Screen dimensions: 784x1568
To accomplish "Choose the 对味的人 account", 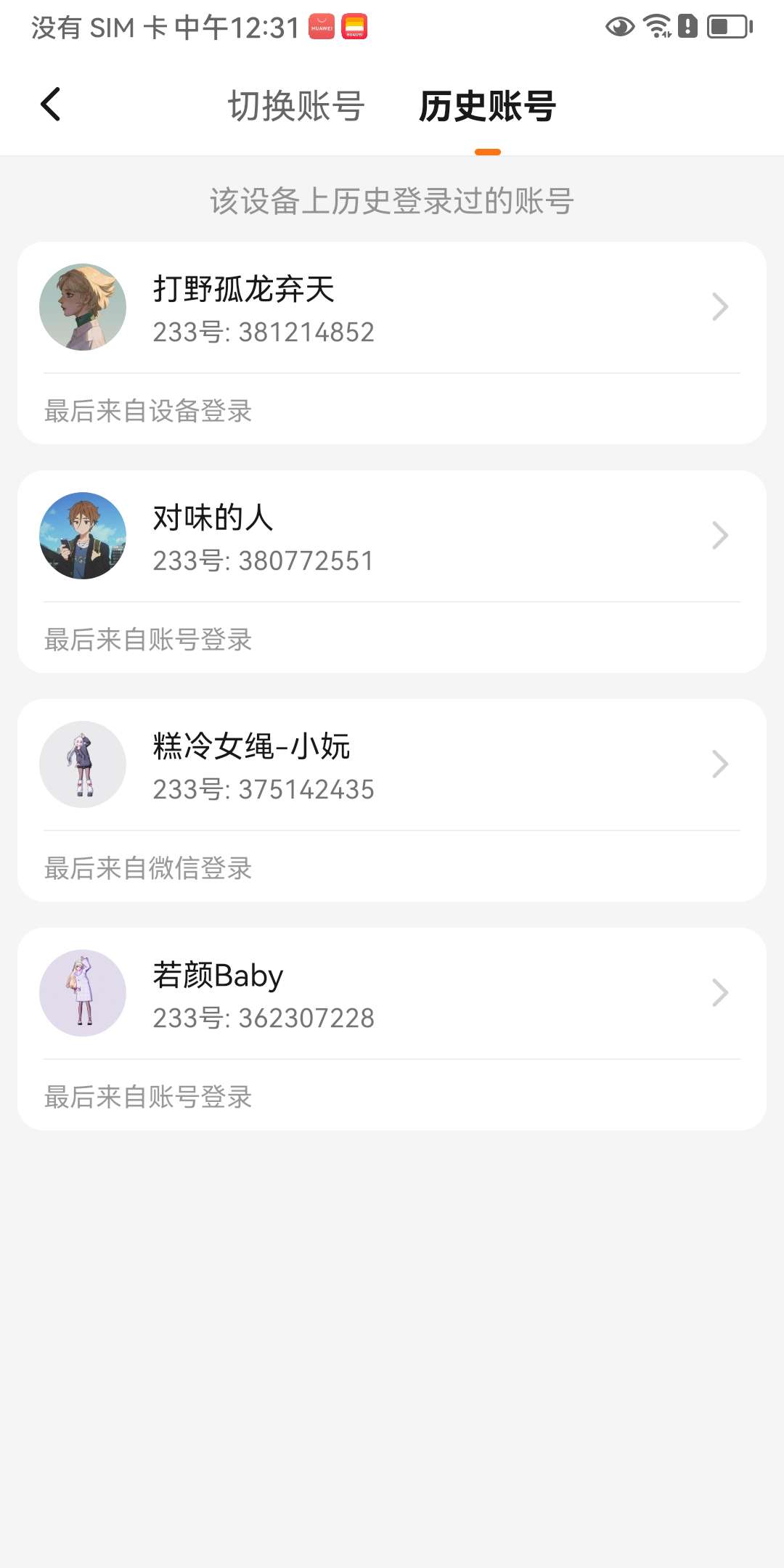I will [391, 536].
